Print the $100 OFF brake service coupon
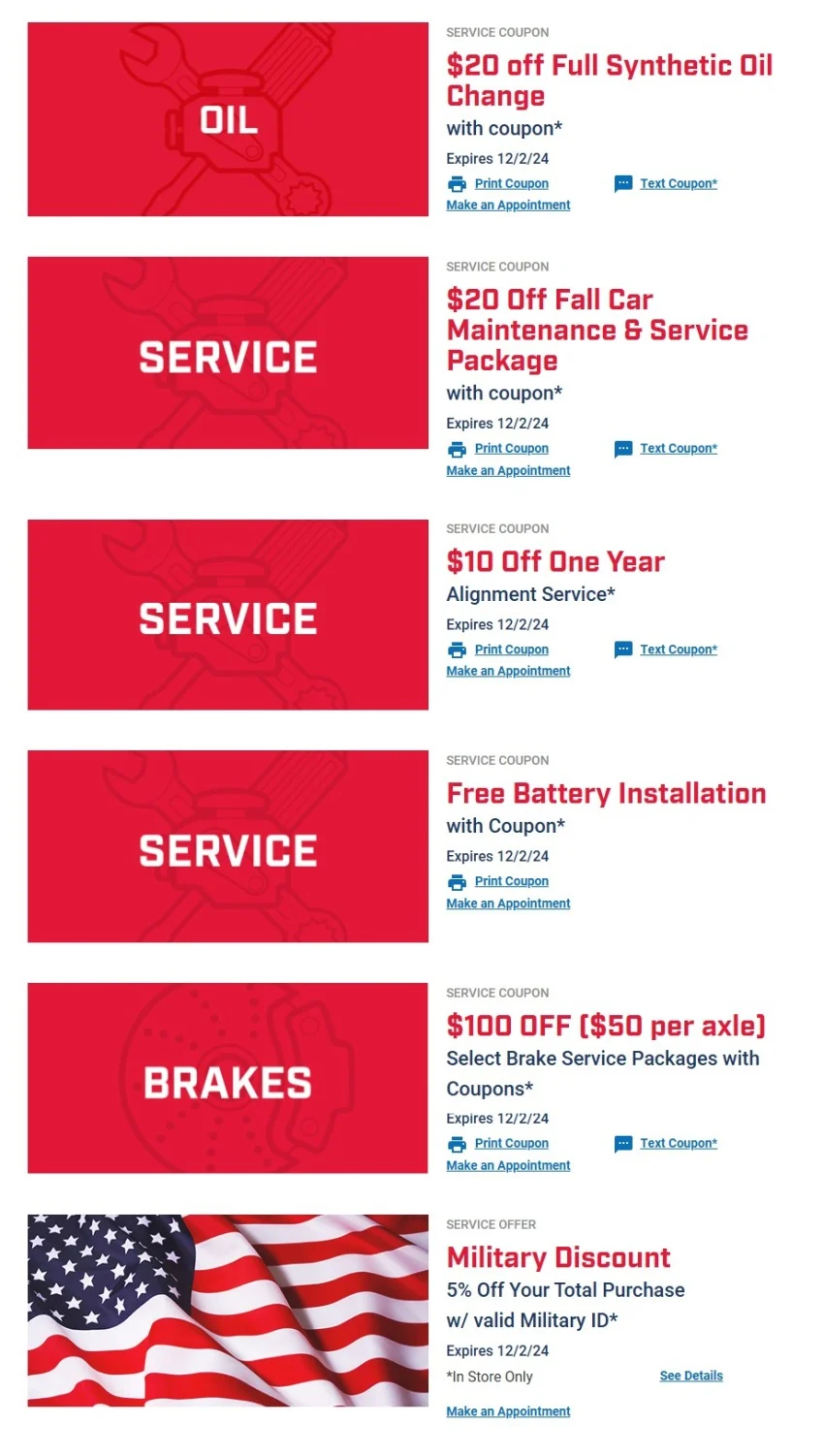 511,1144
